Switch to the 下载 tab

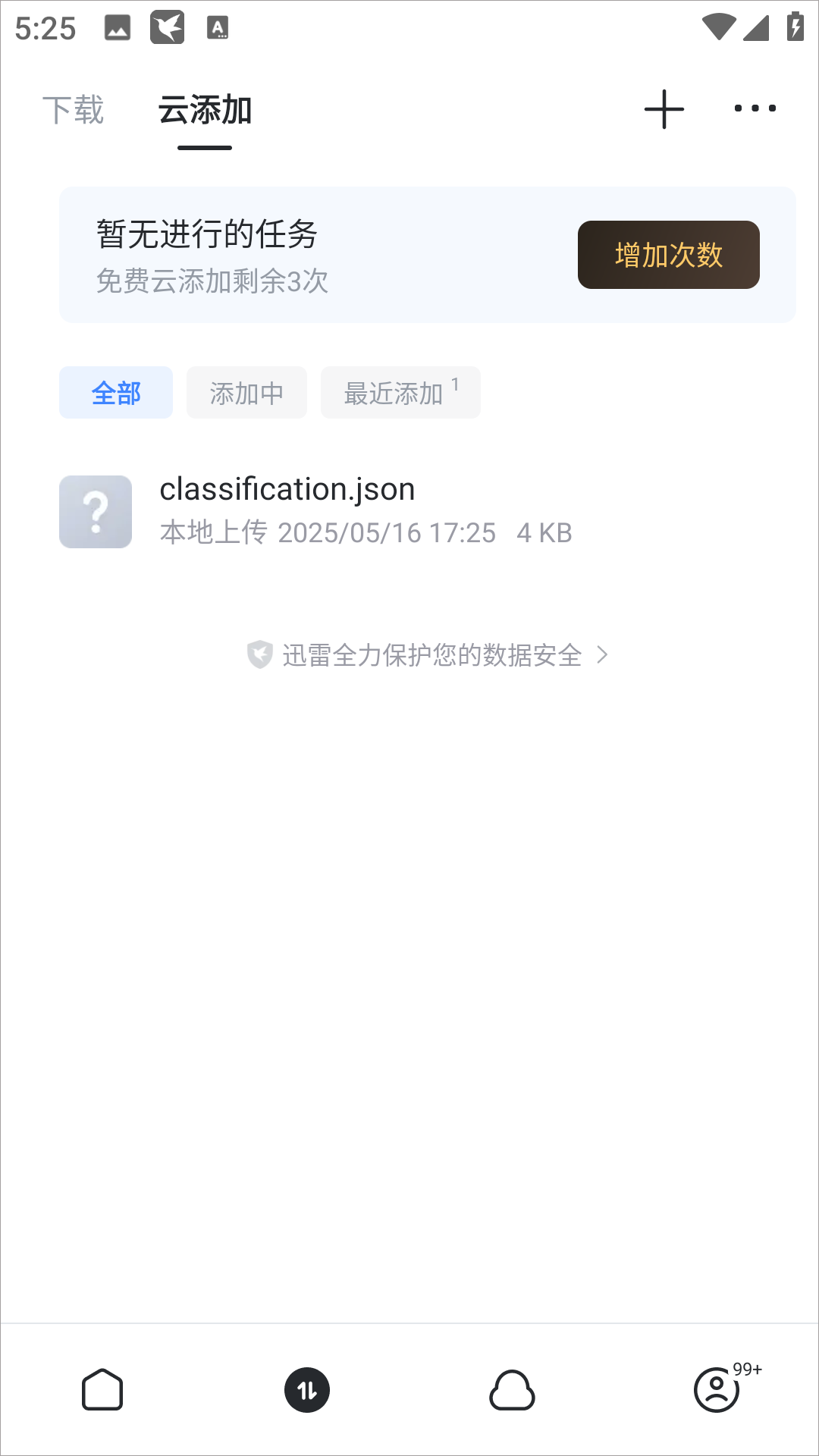tap(73, 110)
